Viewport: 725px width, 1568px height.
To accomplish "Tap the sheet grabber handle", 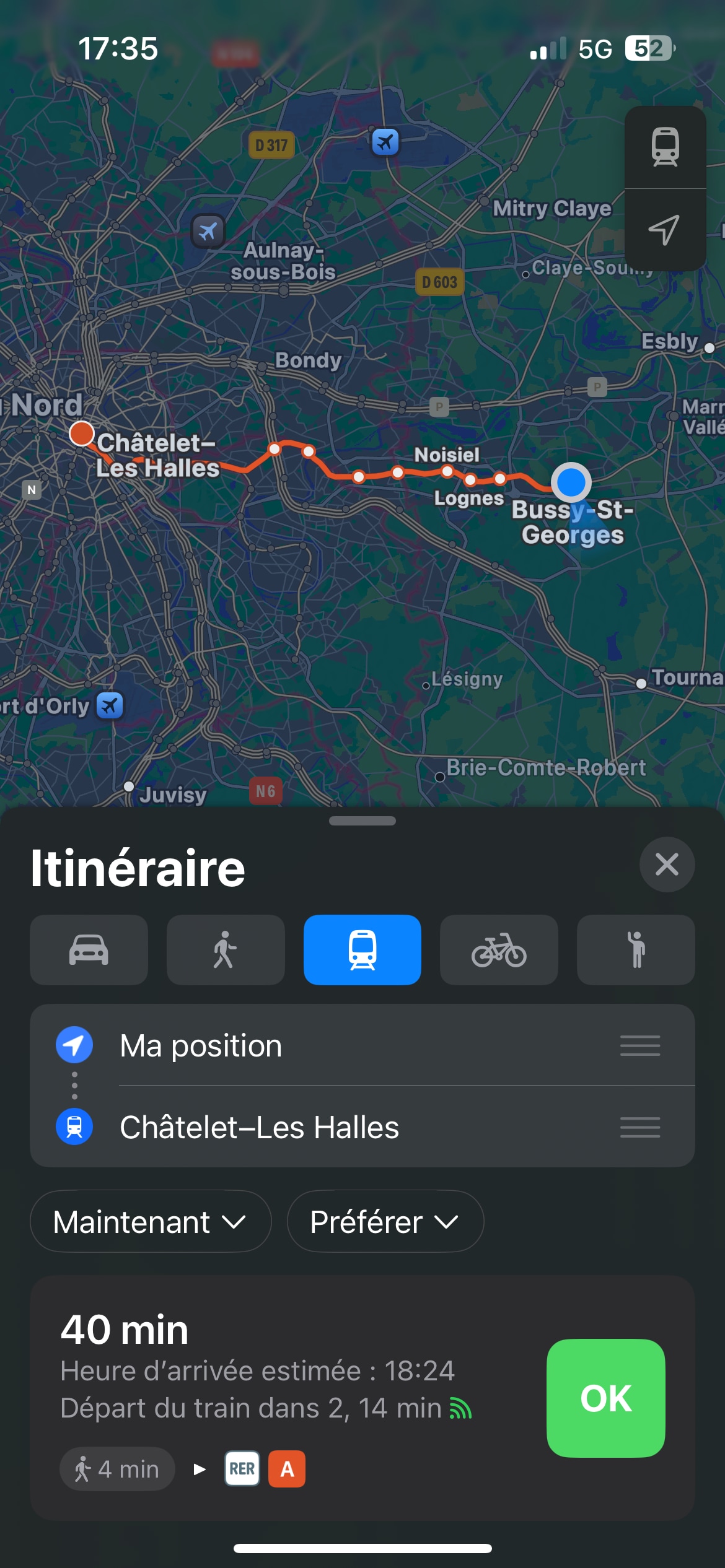I will point(362,821).
